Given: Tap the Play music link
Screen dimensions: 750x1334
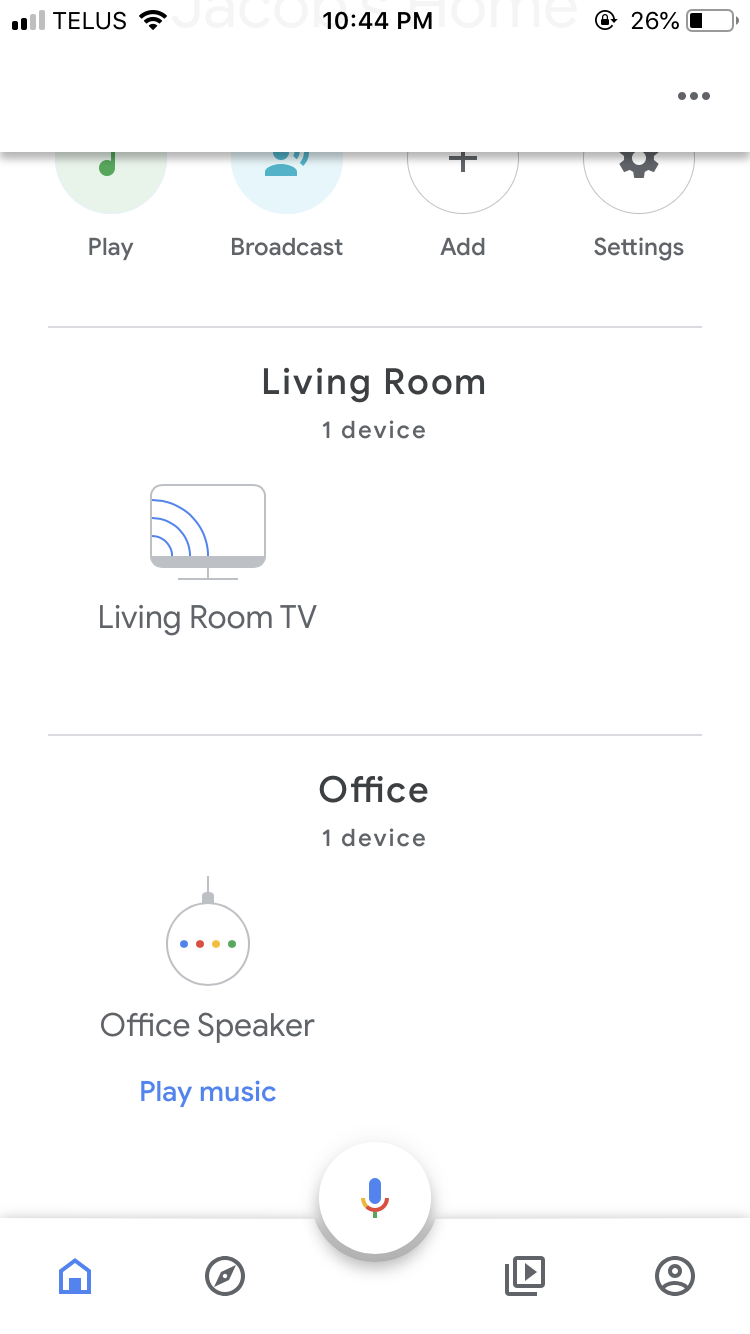Looking at the screenshot, I should [208, 1092].
